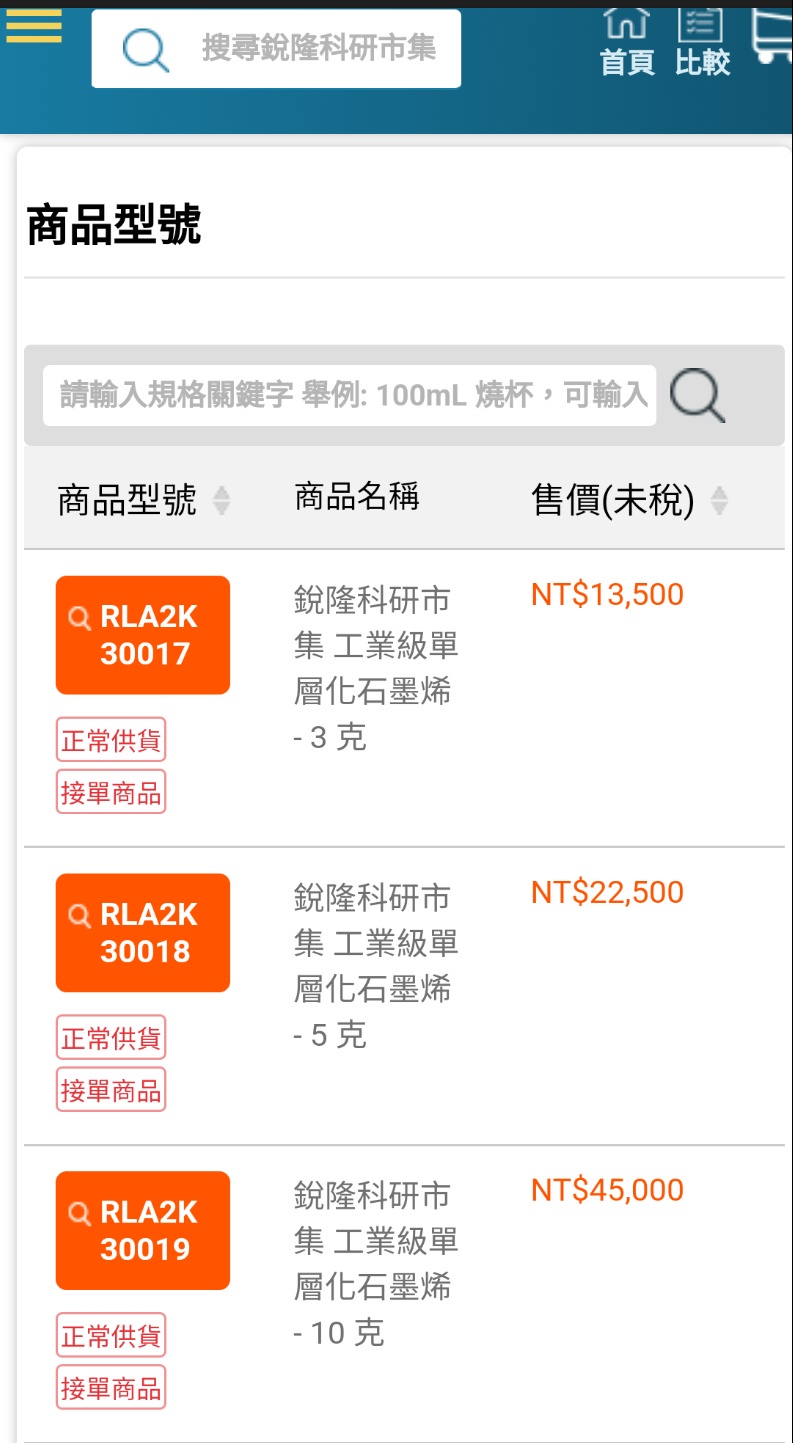The width and height of the screenshot is (793, 1443).
Task: Tap the magnifier beside the keyword filter
Action: click(697, 396)
